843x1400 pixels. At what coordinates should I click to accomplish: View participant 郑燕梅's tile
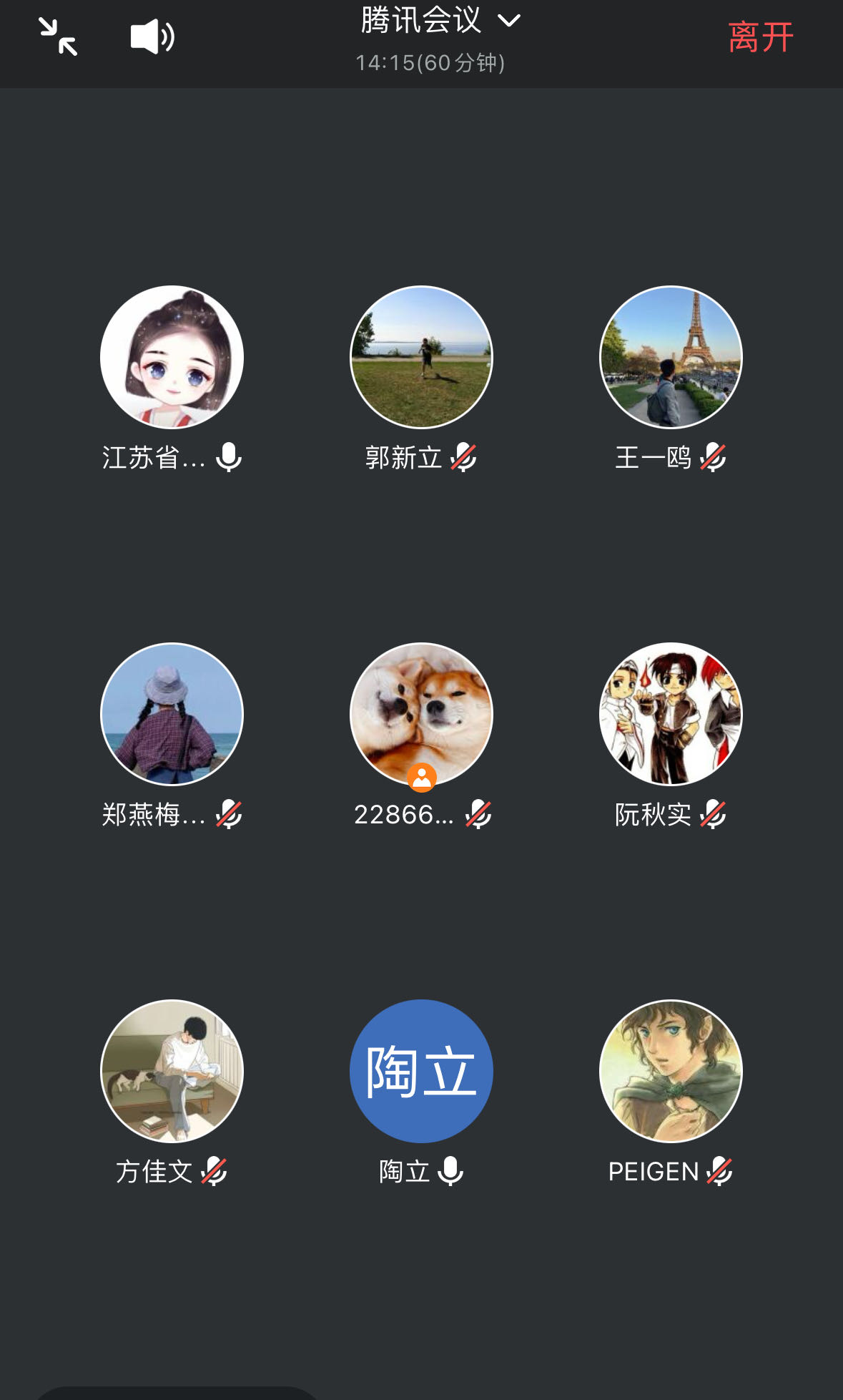172,714
